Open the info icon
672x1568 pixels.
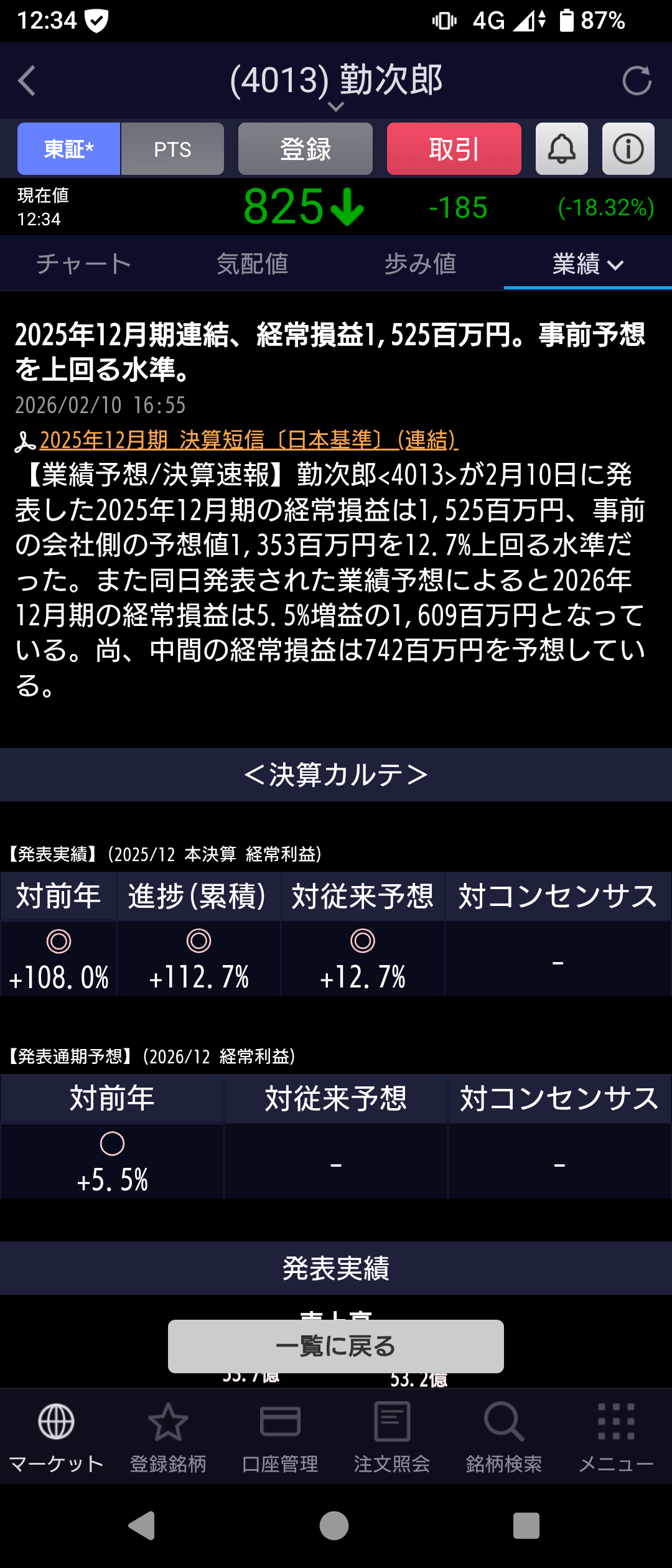tap(628, 149)
